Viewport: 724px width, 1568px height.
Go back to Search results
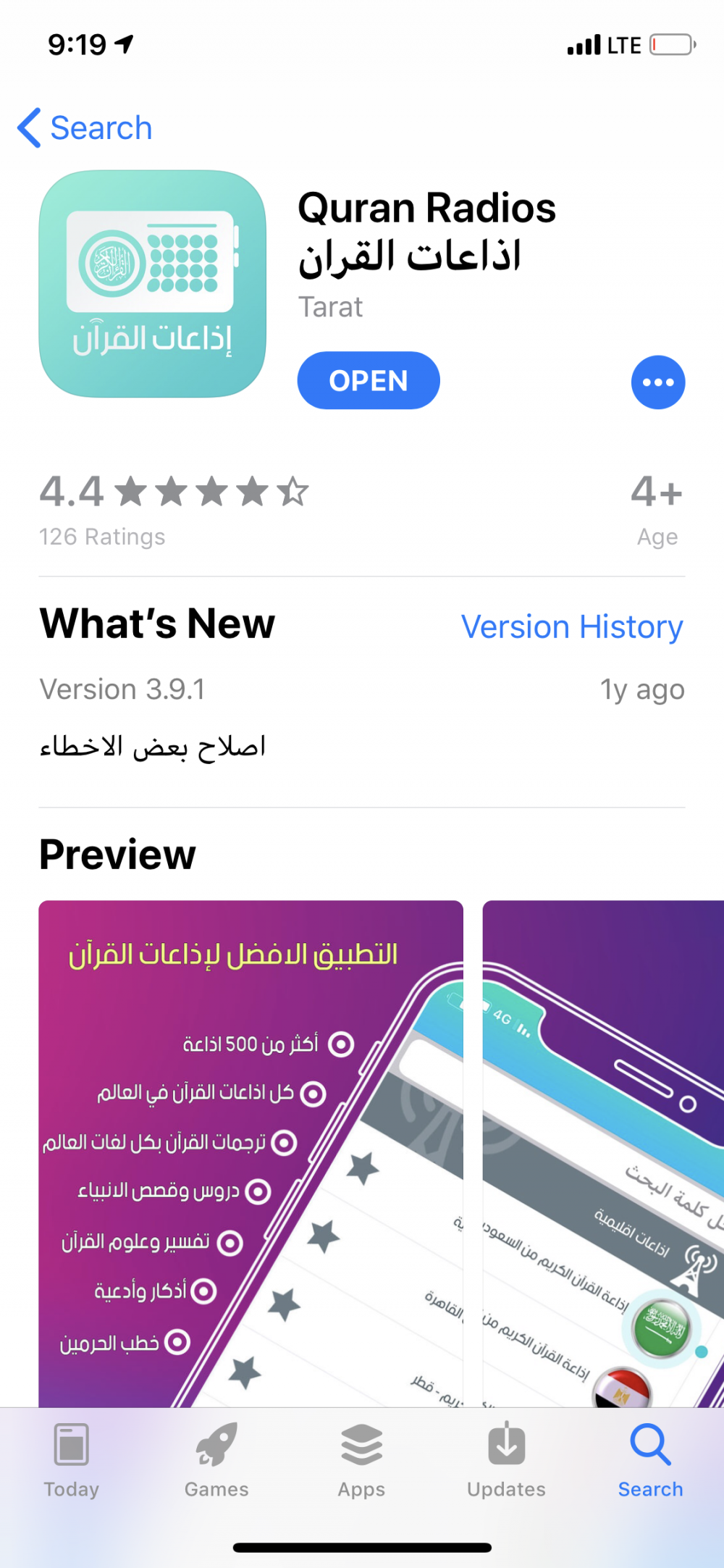85,128
